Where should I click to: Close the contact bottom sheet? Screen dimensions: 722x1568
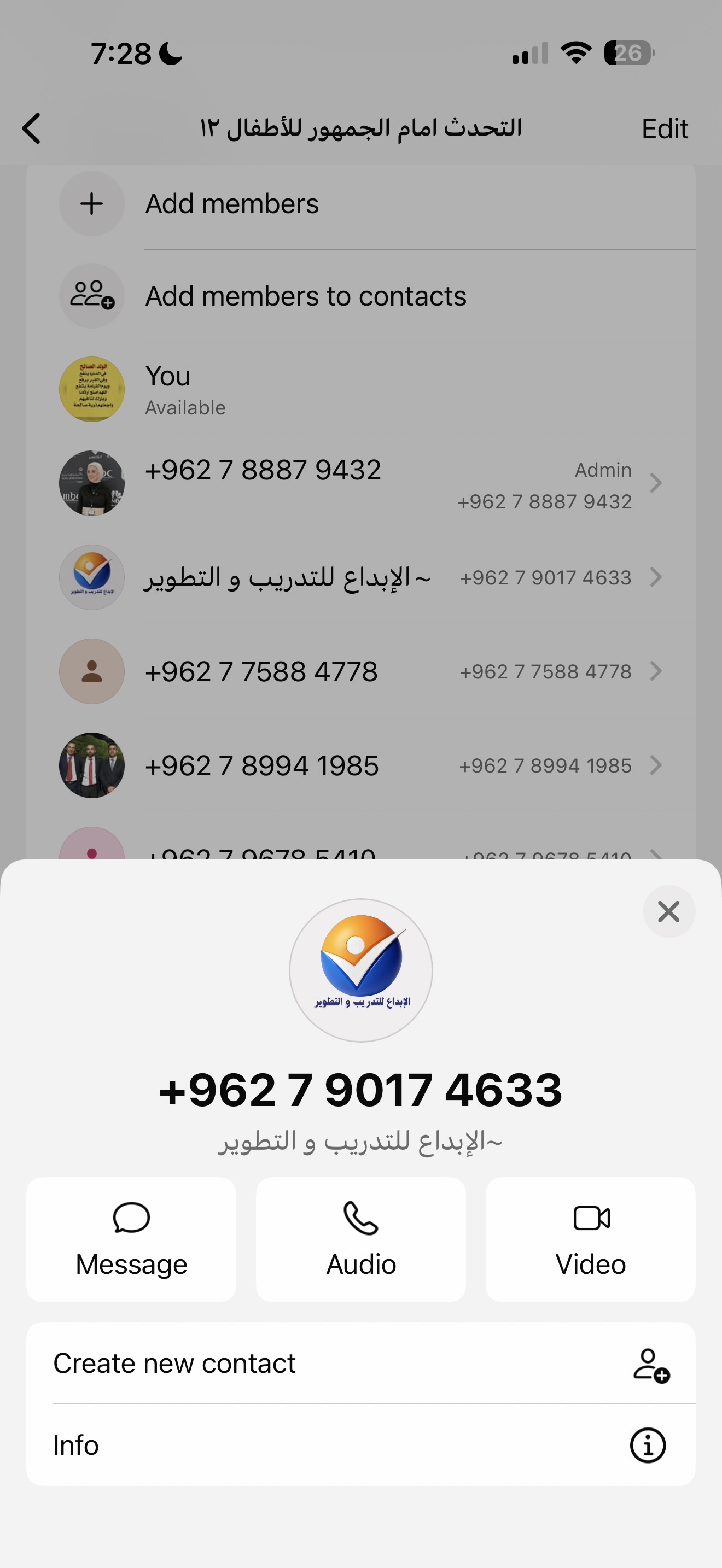tap(668, 911)
